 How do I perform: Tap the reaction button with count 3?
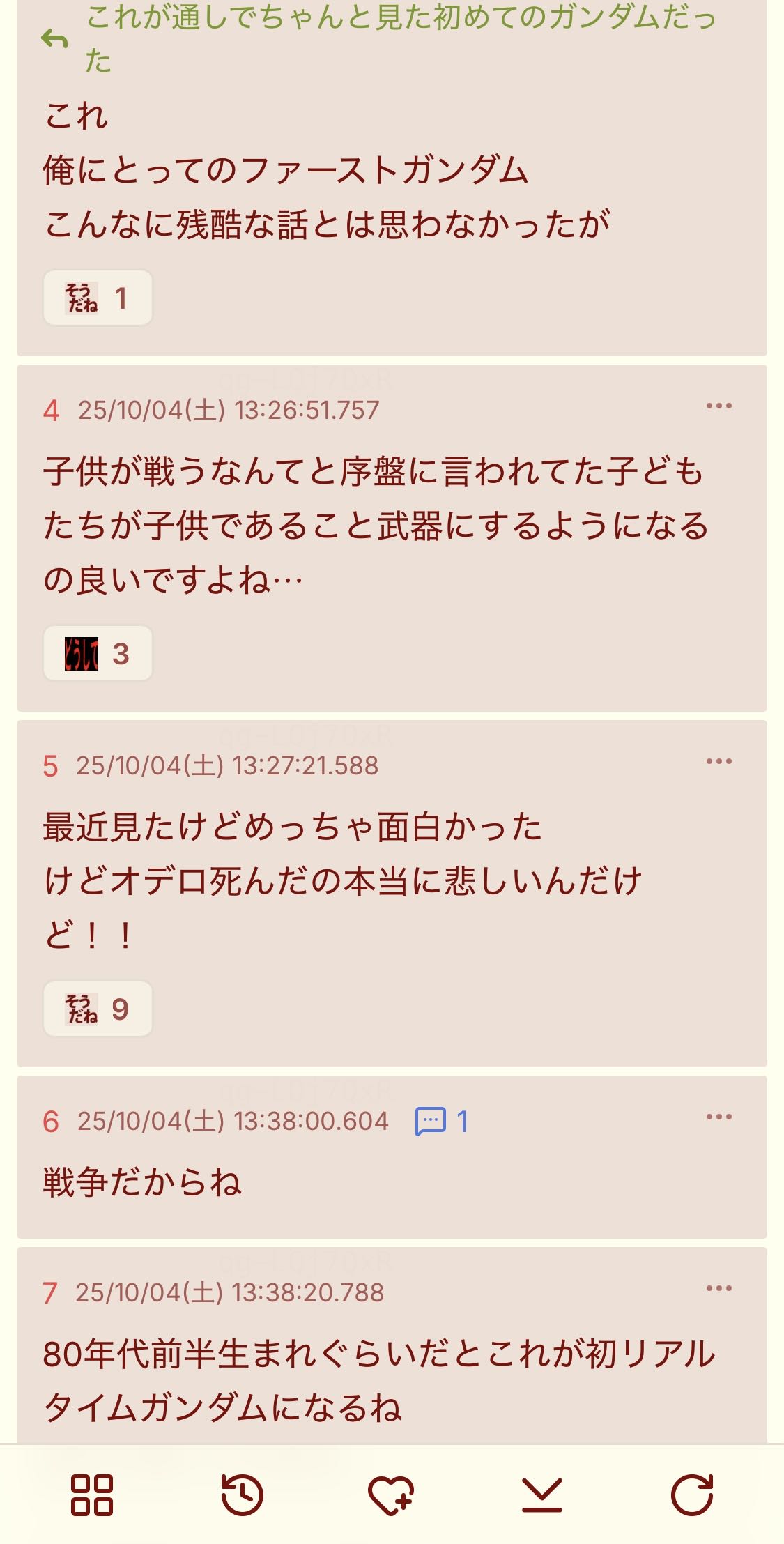click(x=98, y=654)
